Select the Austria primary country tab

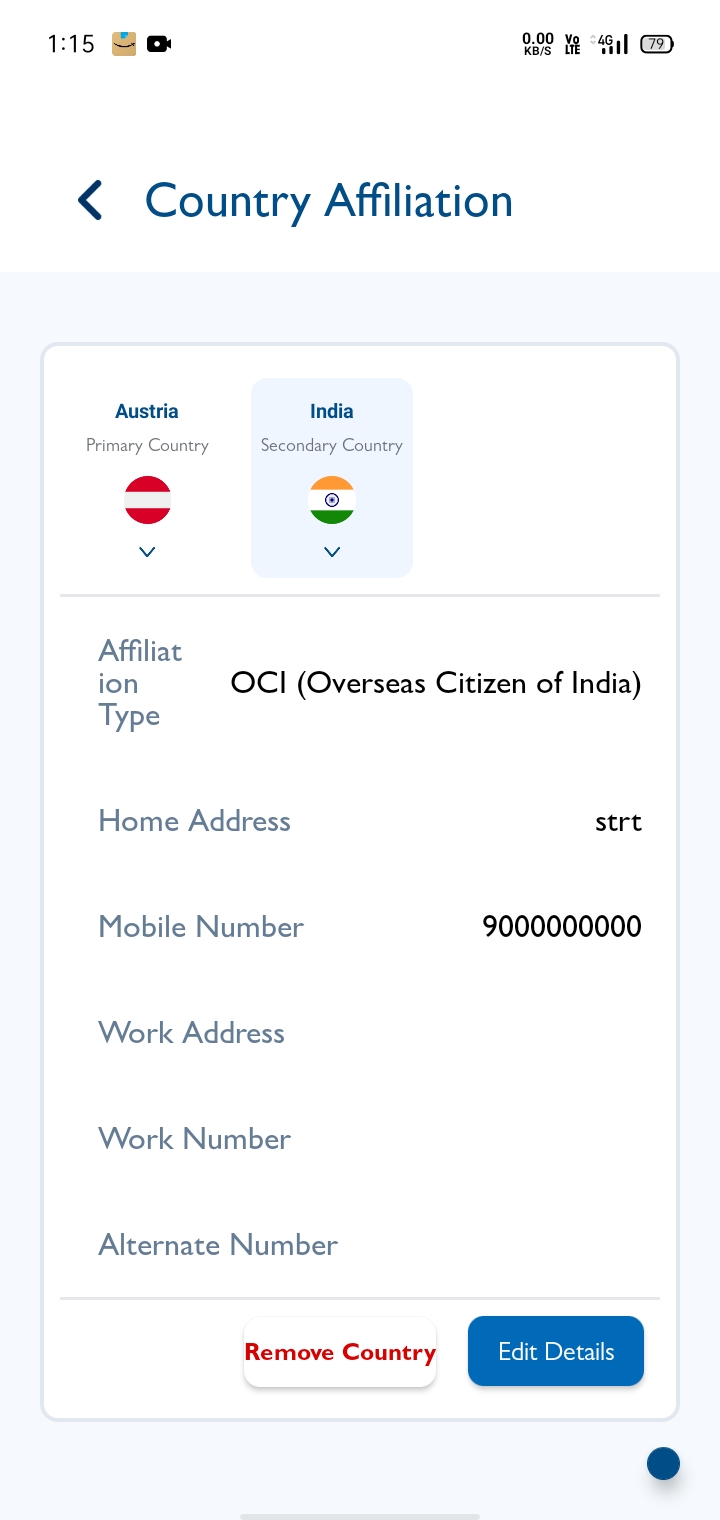pyautogui.click(x=147, y=477)
